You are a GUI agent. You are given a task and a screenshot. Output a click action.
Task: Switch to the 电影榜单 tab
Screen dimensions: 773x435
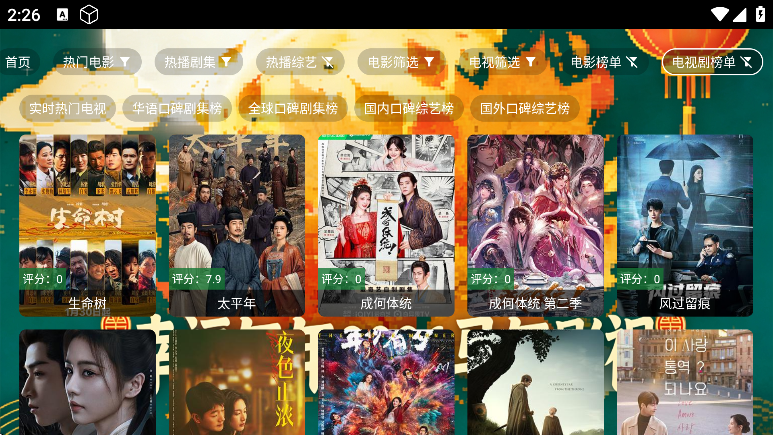coord(604,62)
